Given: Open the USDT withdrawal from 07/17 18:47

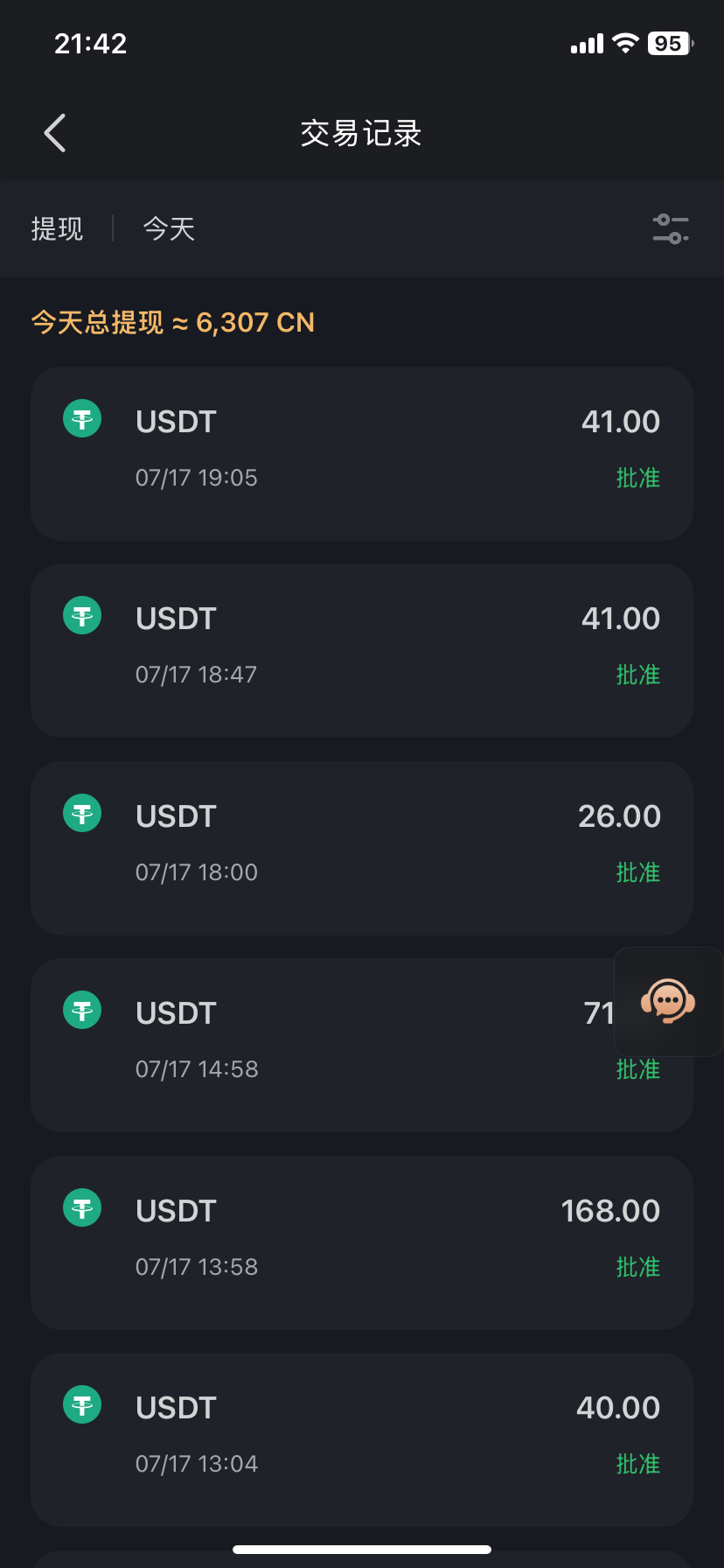Looking at the screenshot, I should pos(362,650).
